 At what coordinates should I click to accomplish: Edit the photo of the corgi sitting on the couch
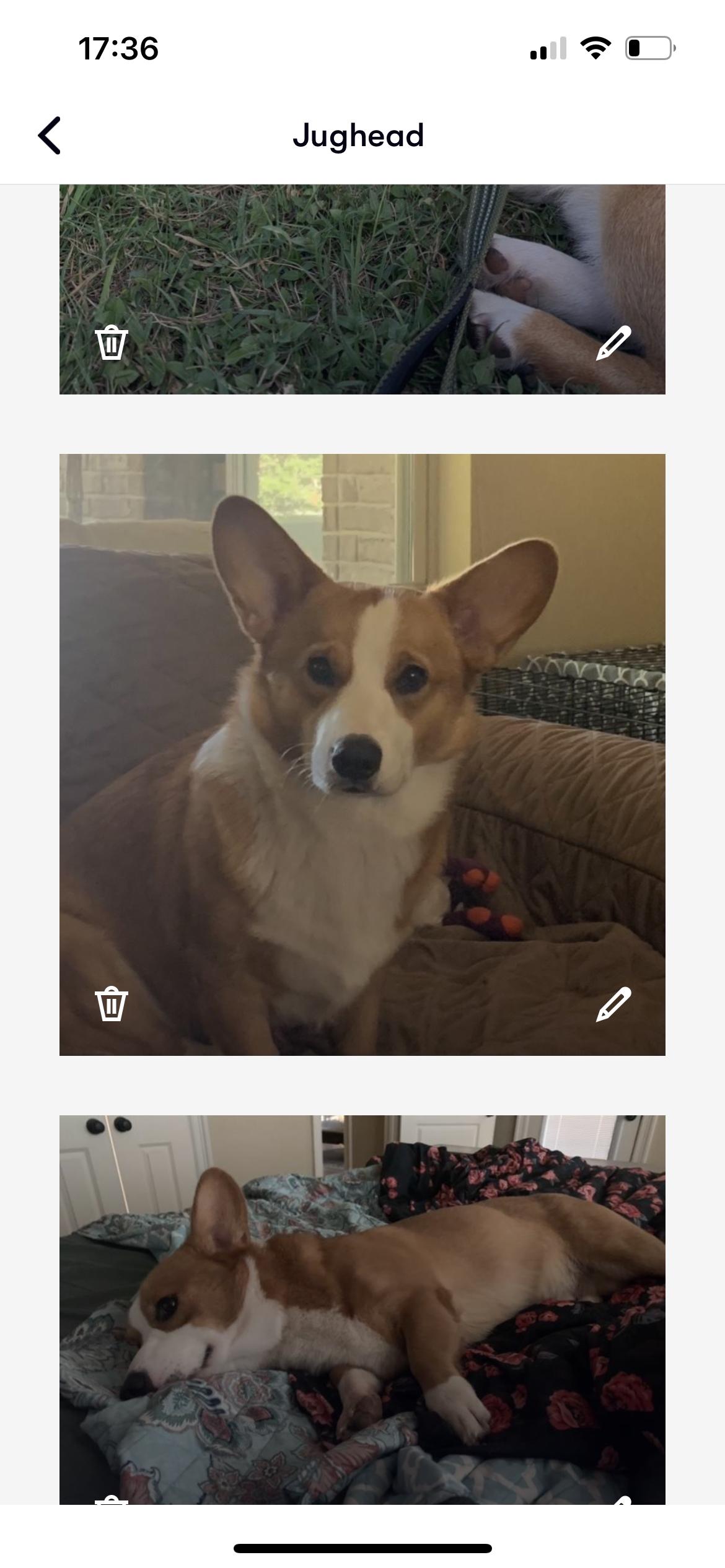pos(613,1003)
